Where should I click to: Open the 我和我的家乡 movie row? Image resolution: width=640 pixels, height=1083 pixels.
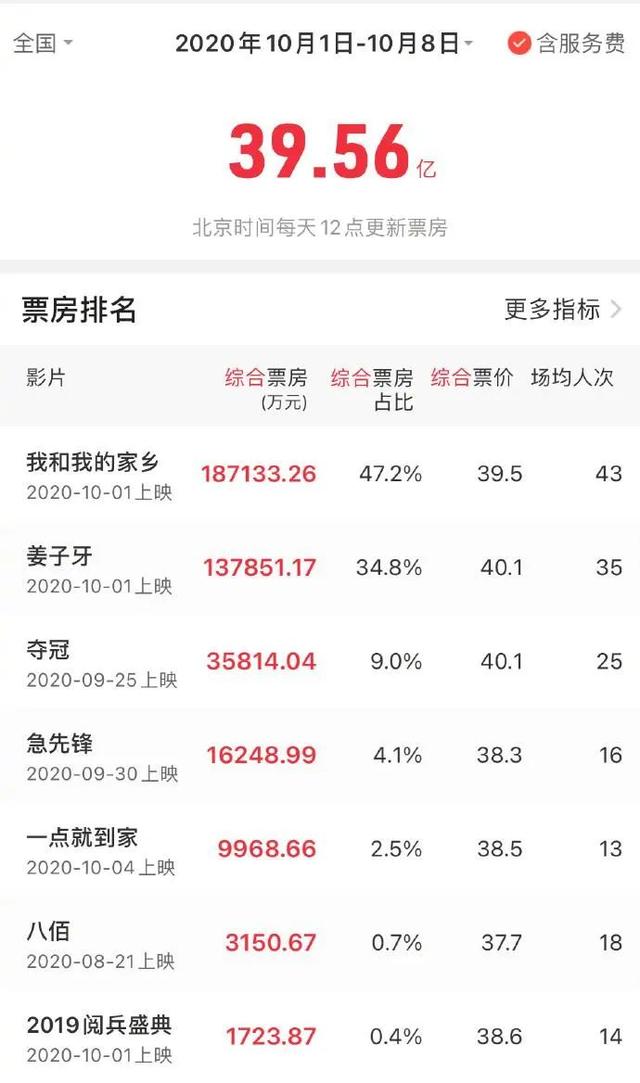[320, 475]
